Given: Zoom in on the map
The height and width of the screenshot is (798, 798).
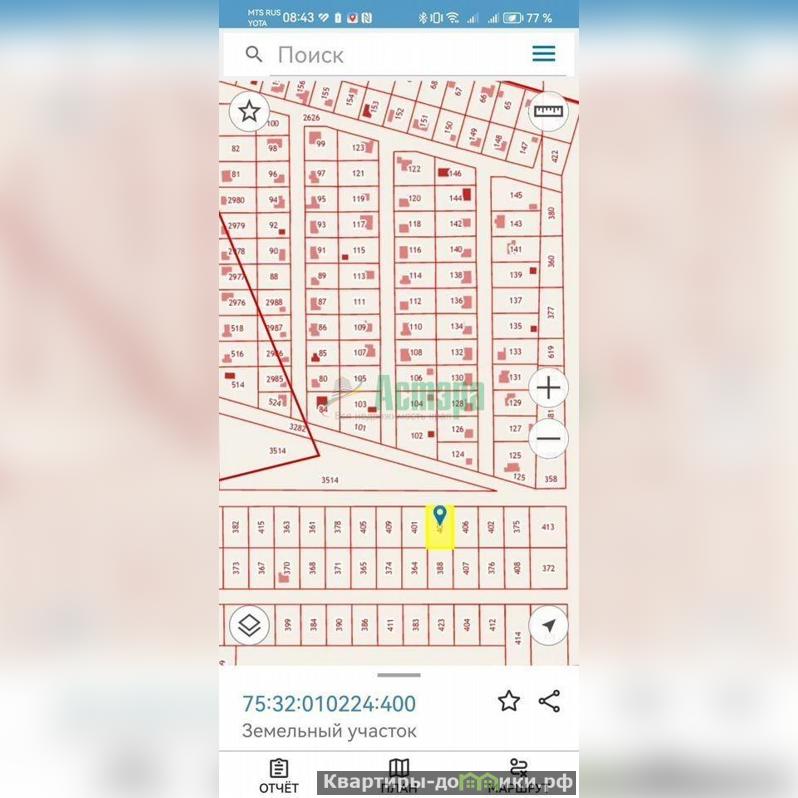Looking at the screenshot, I should (x=548, y=388).
